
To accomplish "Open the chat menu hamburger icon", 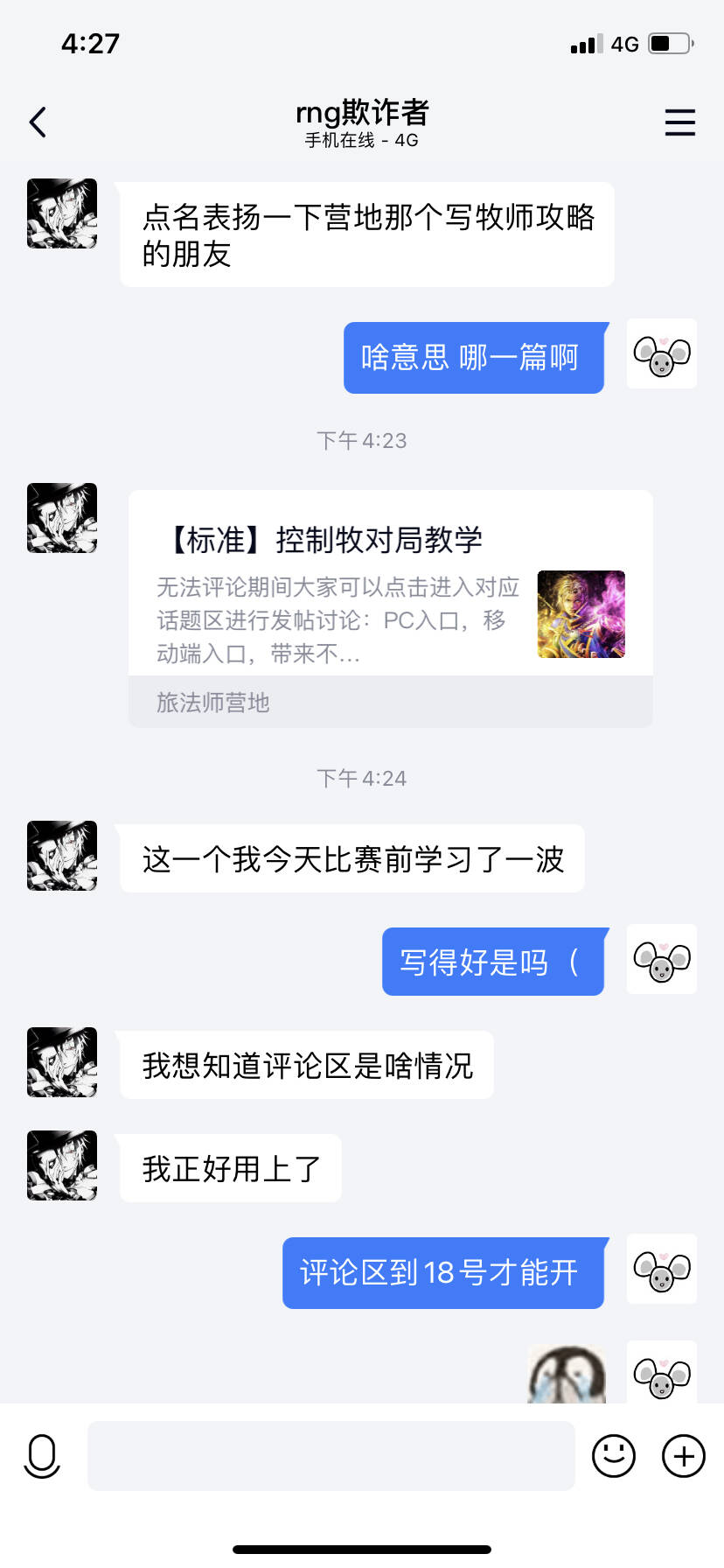I will [679, 122].
